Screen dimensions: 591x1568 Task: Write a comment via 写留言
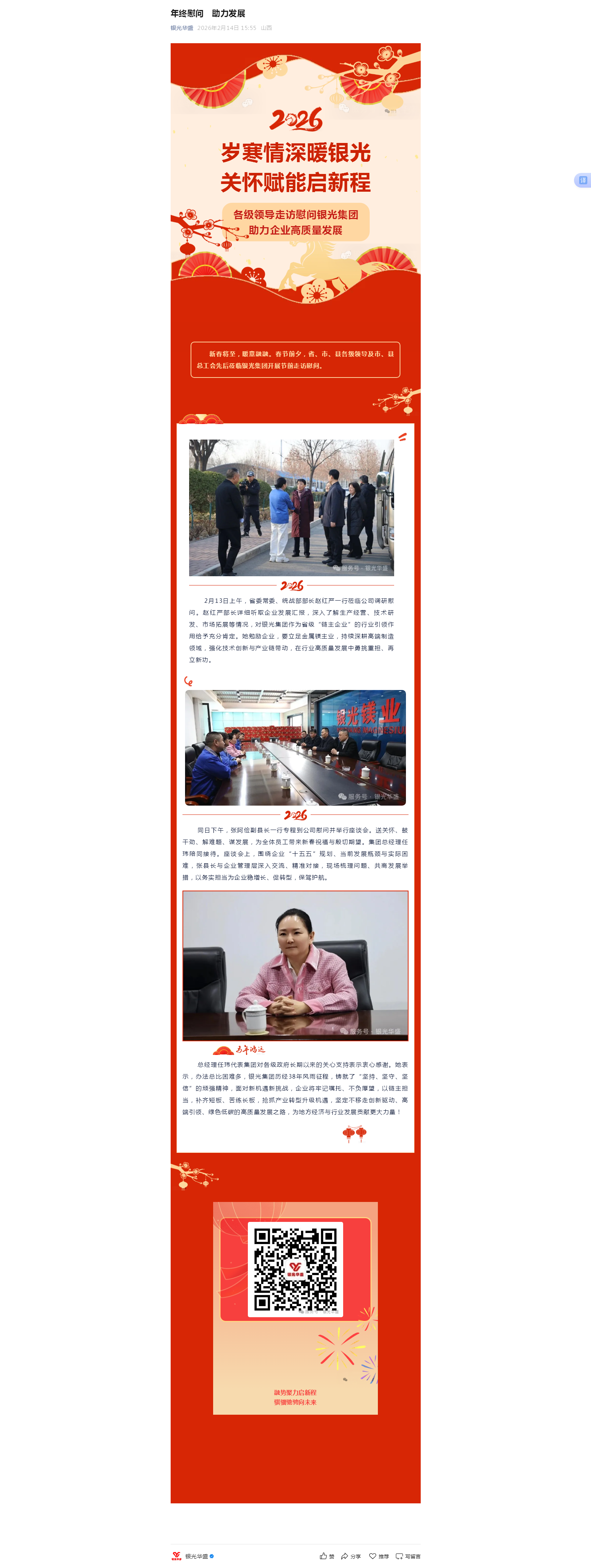pos(408,1556)
